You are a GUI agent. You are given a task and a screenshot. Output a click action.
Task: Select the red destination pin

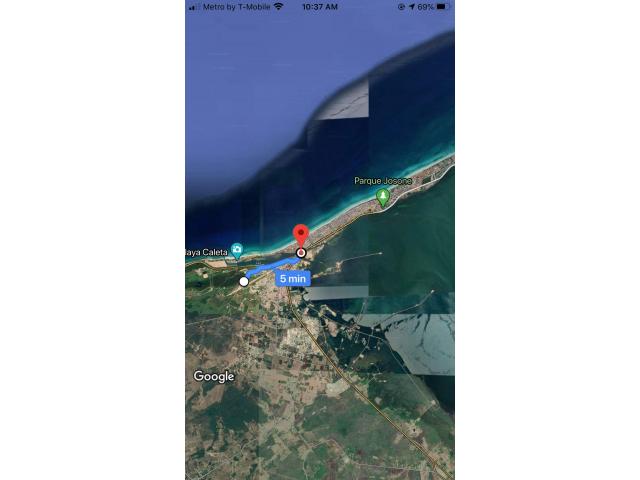(x=301, y=237)
